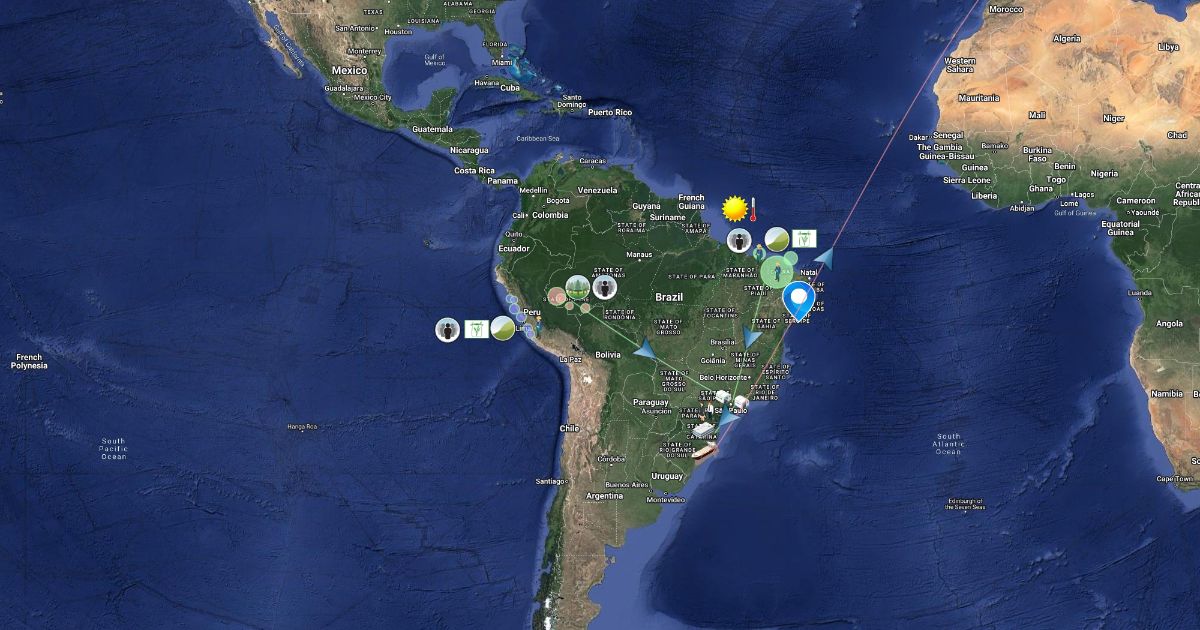This screenshot has height=630, width=1200.
Task: Tap the blue location pin near Sergipe
Action: 798,299
